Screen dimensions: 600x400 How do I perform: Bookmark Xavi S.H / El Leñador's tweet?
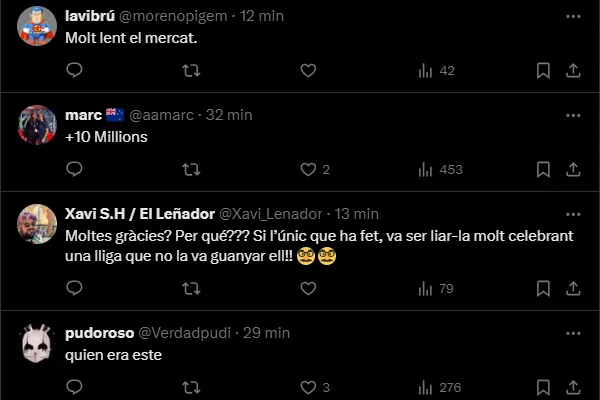click(x=543, y=289)
